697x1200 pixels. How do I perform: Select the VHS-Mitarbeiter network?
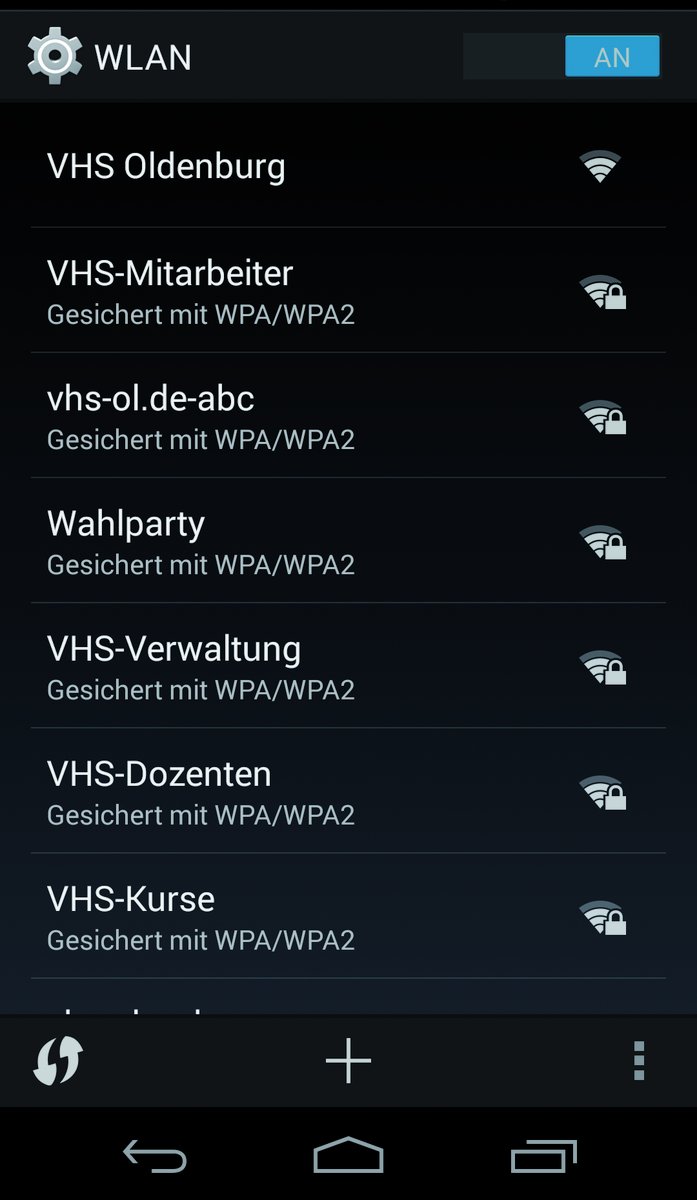pos(348,290)
